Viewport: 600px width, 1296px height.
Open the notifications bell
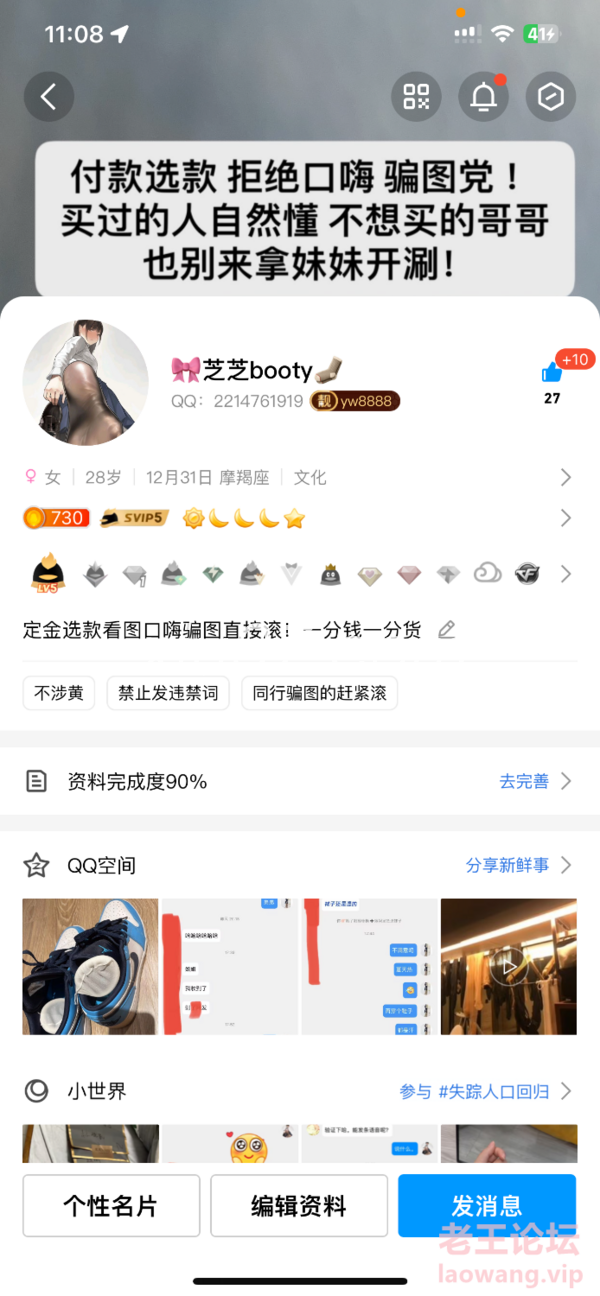484,97
